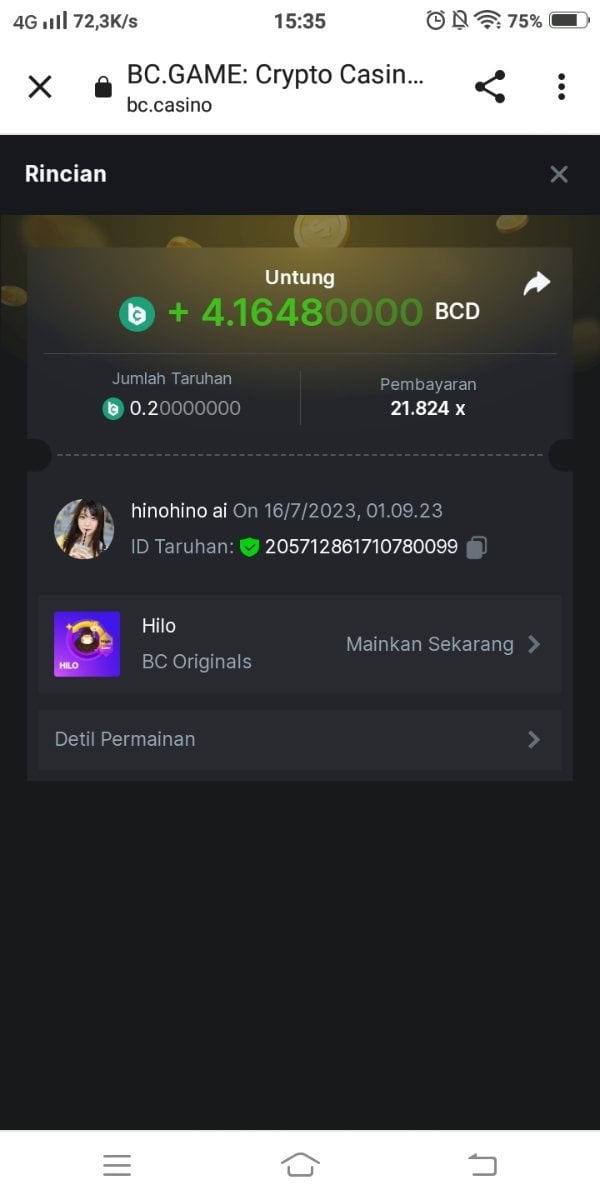The height and width of the screenshot is (1200, 600).
Task: Open hinohino ai's profile avatar
Action: tap(84, 529)
